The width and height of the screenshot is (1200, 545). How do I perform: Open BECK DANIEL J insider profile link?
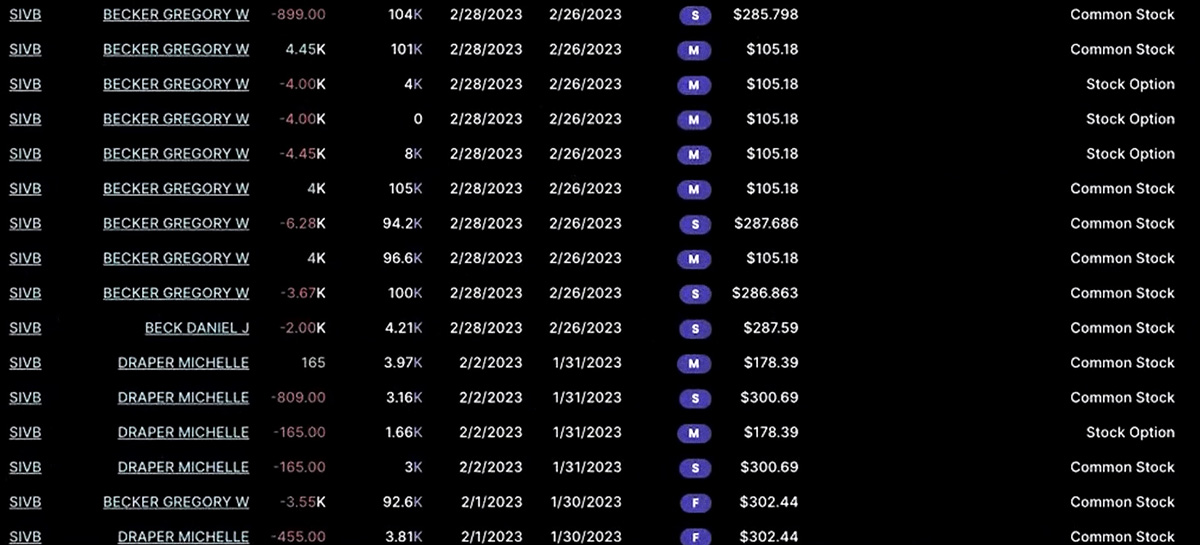pos(197,328)
